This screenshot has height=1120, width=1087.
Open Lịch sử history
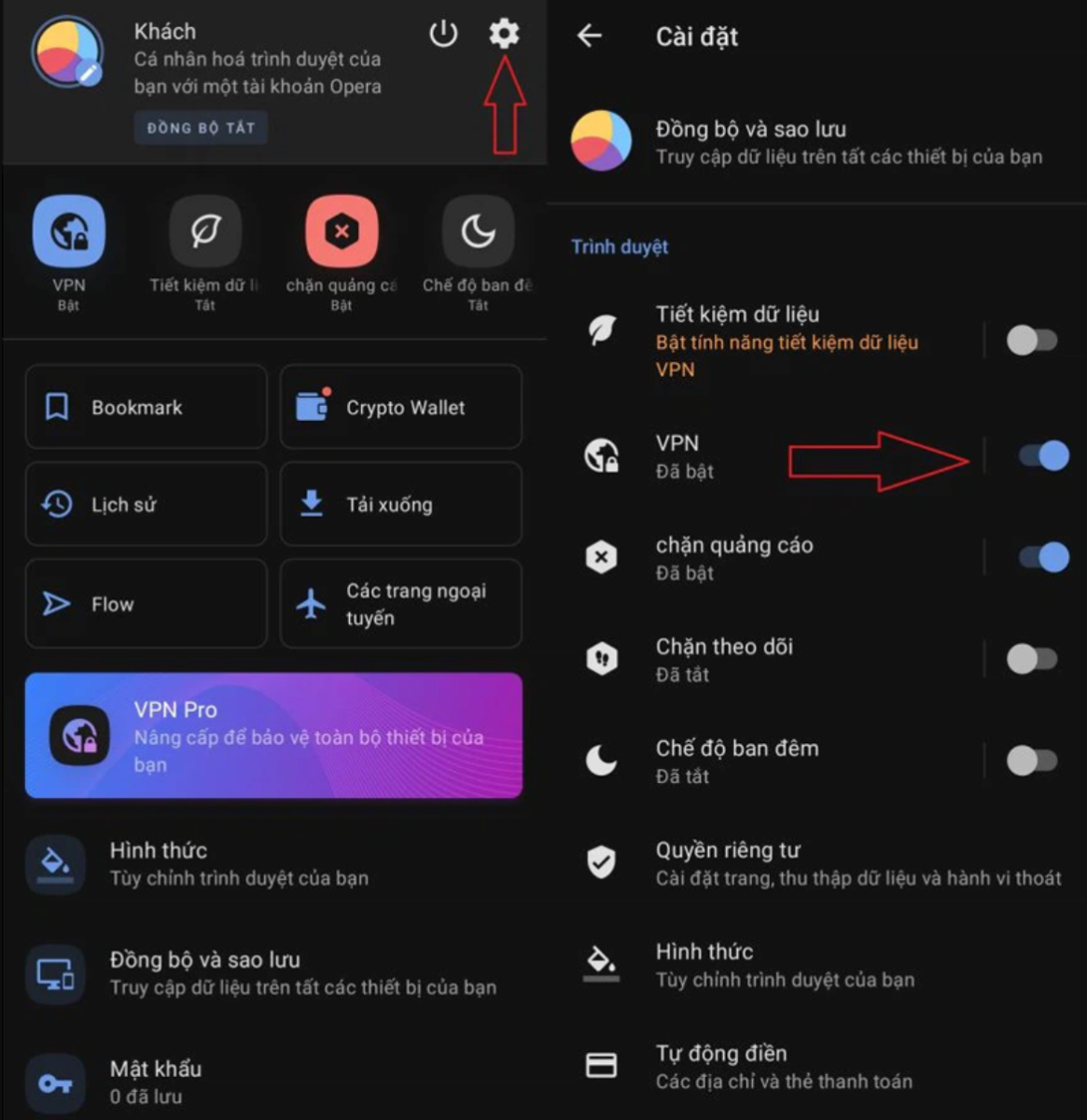pos(146,504)
